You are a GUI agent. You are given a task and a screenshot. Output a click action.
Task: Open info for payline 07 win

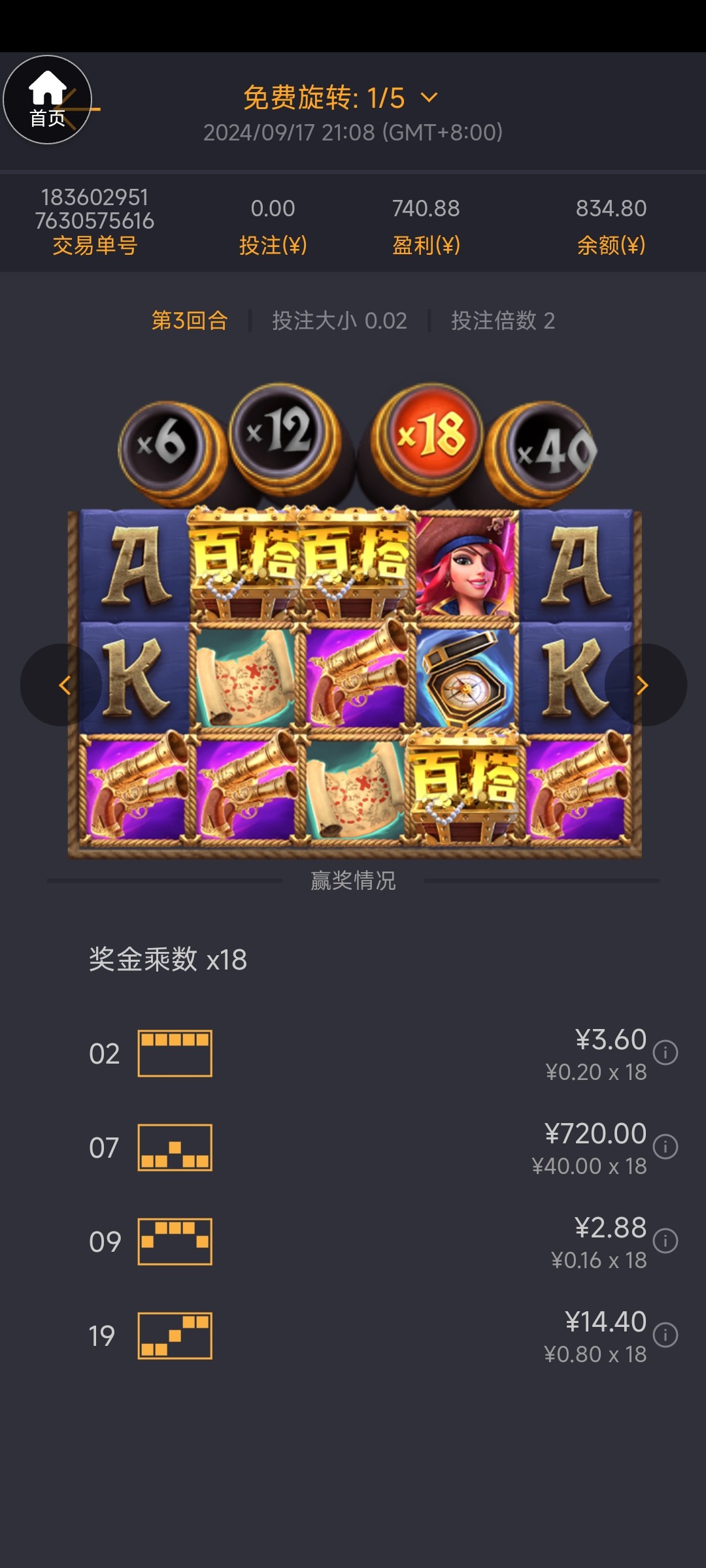click(665, 1147)
